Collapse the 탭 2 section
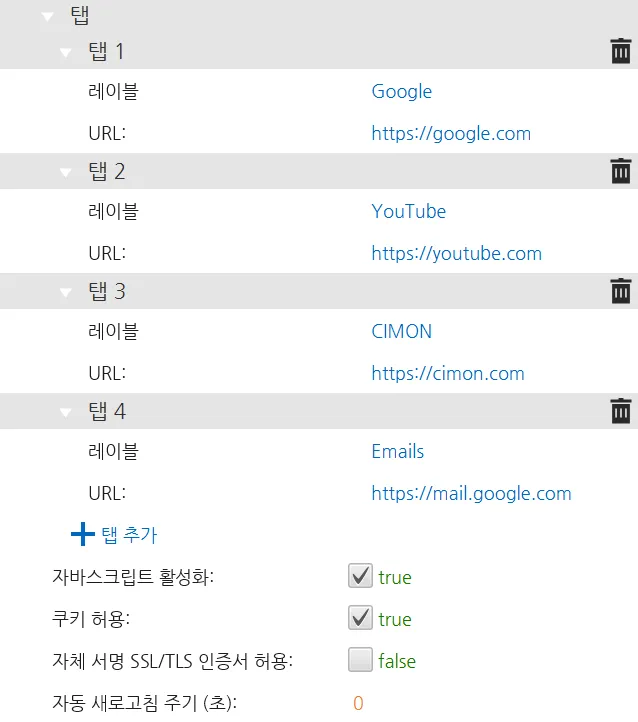The height and width of the screenshot is (722, 638). [x=66, y=172]
